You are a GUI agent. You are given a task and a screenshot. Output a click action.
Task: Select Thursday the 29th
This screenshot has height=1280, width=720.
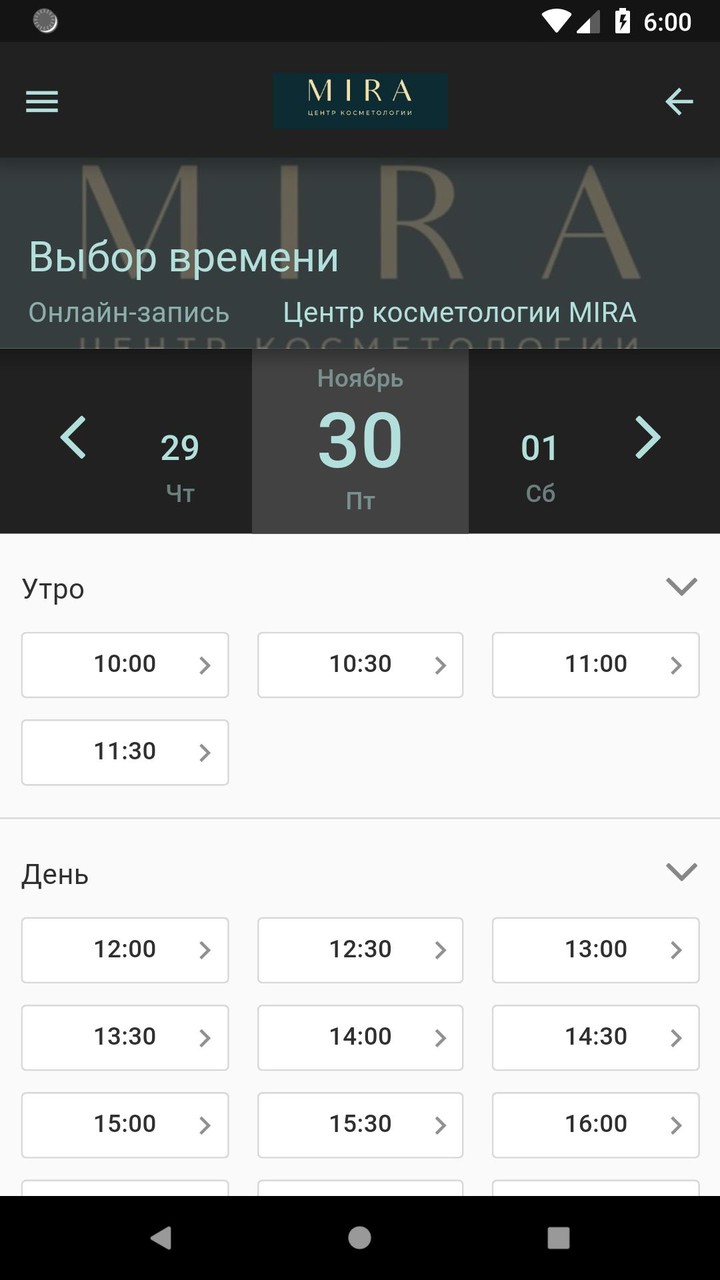click(x=180, y=463)
